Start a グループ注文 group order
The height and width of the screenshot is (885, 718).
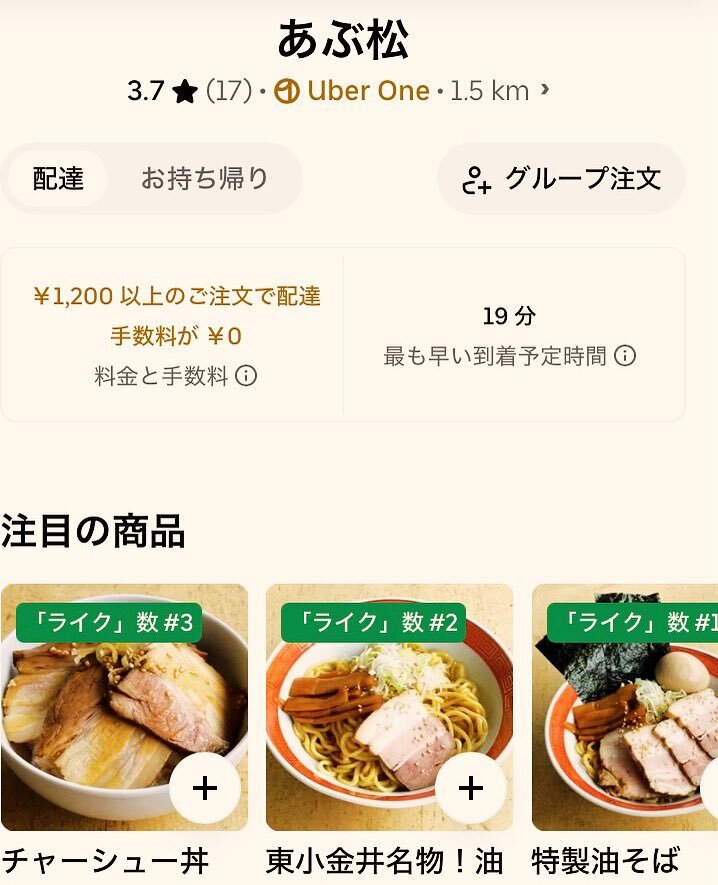(561, 179)
